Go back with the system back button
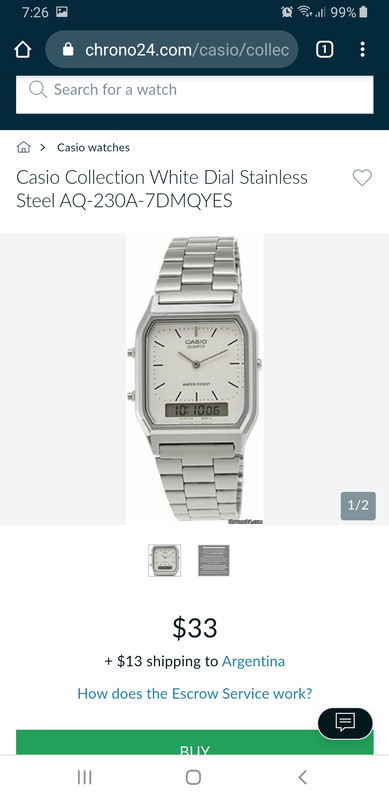This screenshot has height=800, width=389. (x=302, y=777)
